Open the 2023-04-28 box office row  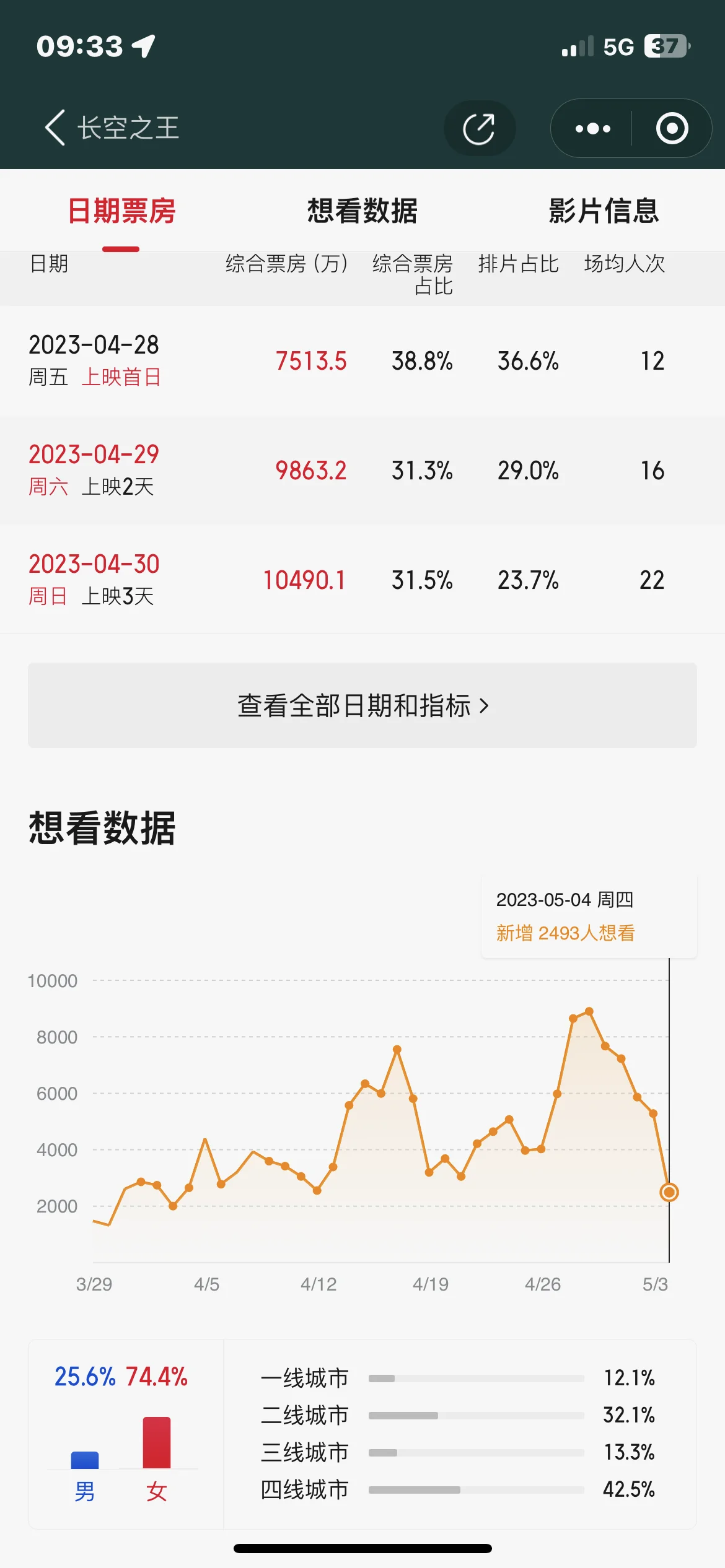pyautogui.click(x=362, y=361)
